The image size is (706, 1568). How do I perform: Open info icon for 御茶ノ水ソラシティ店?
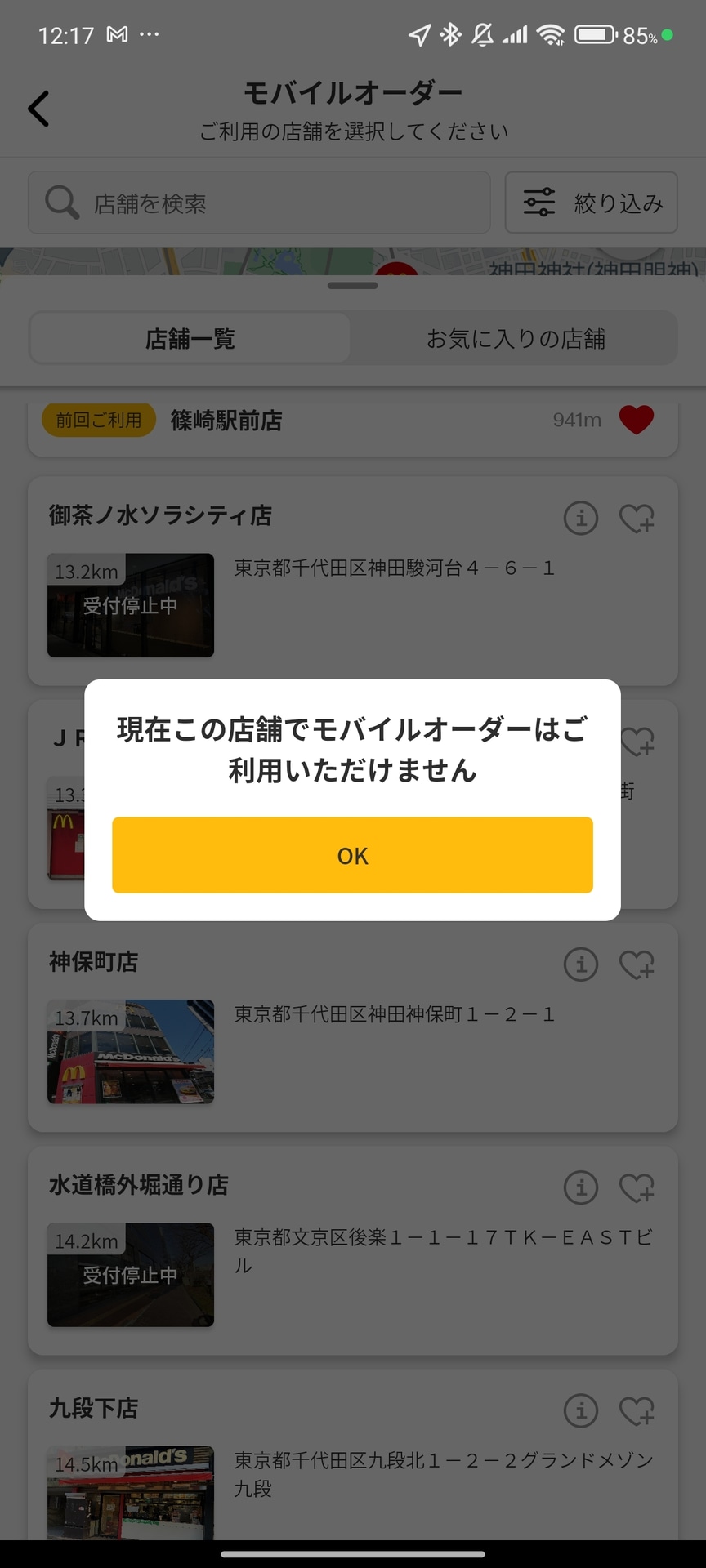pyautogui.click(x=580, y=517)
